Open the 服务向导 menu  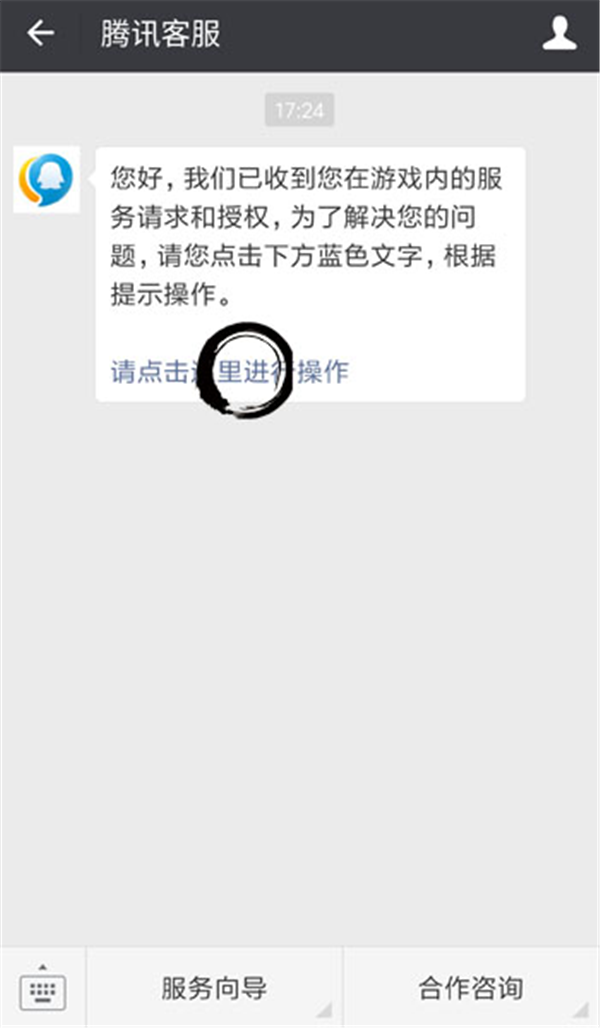tap(214, 990)
